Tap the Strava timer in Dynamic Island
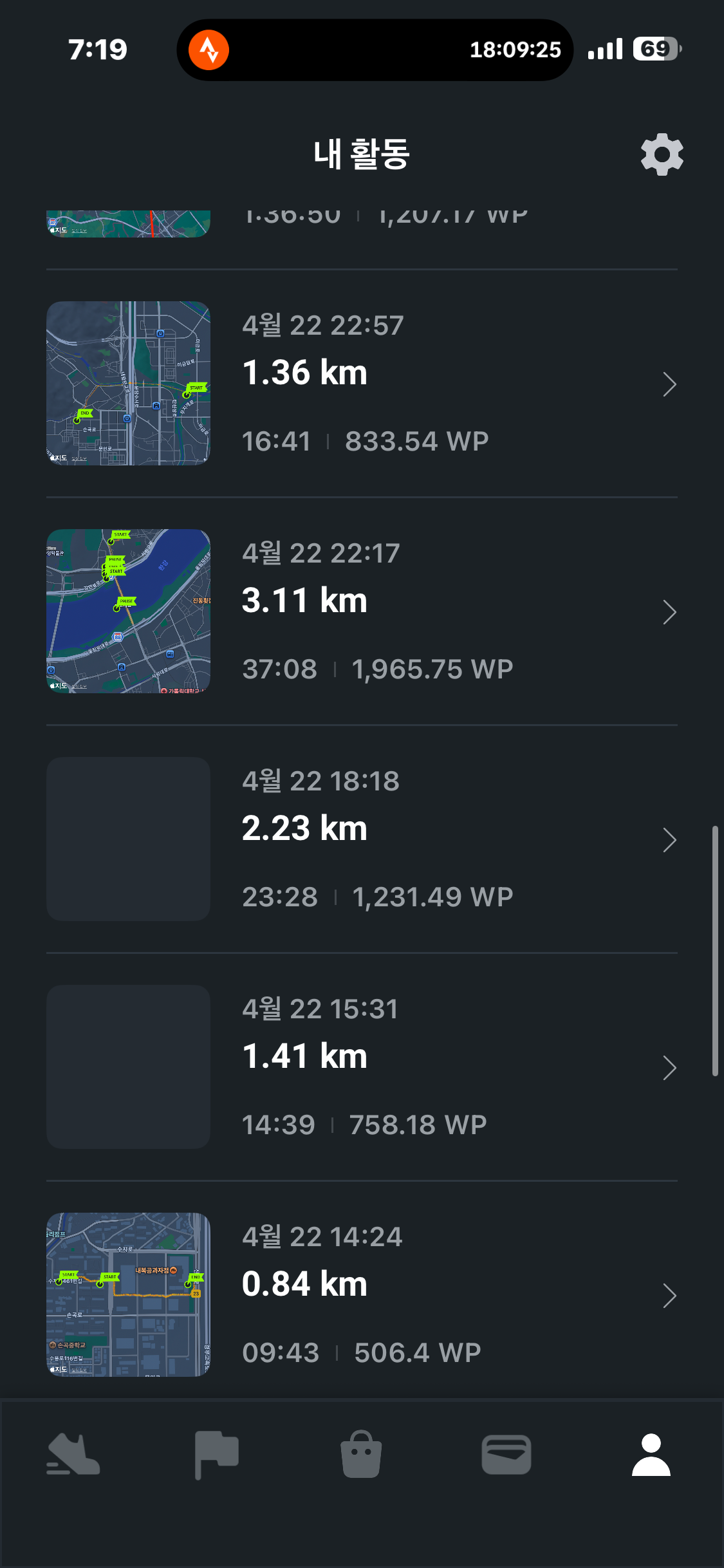 375,50
